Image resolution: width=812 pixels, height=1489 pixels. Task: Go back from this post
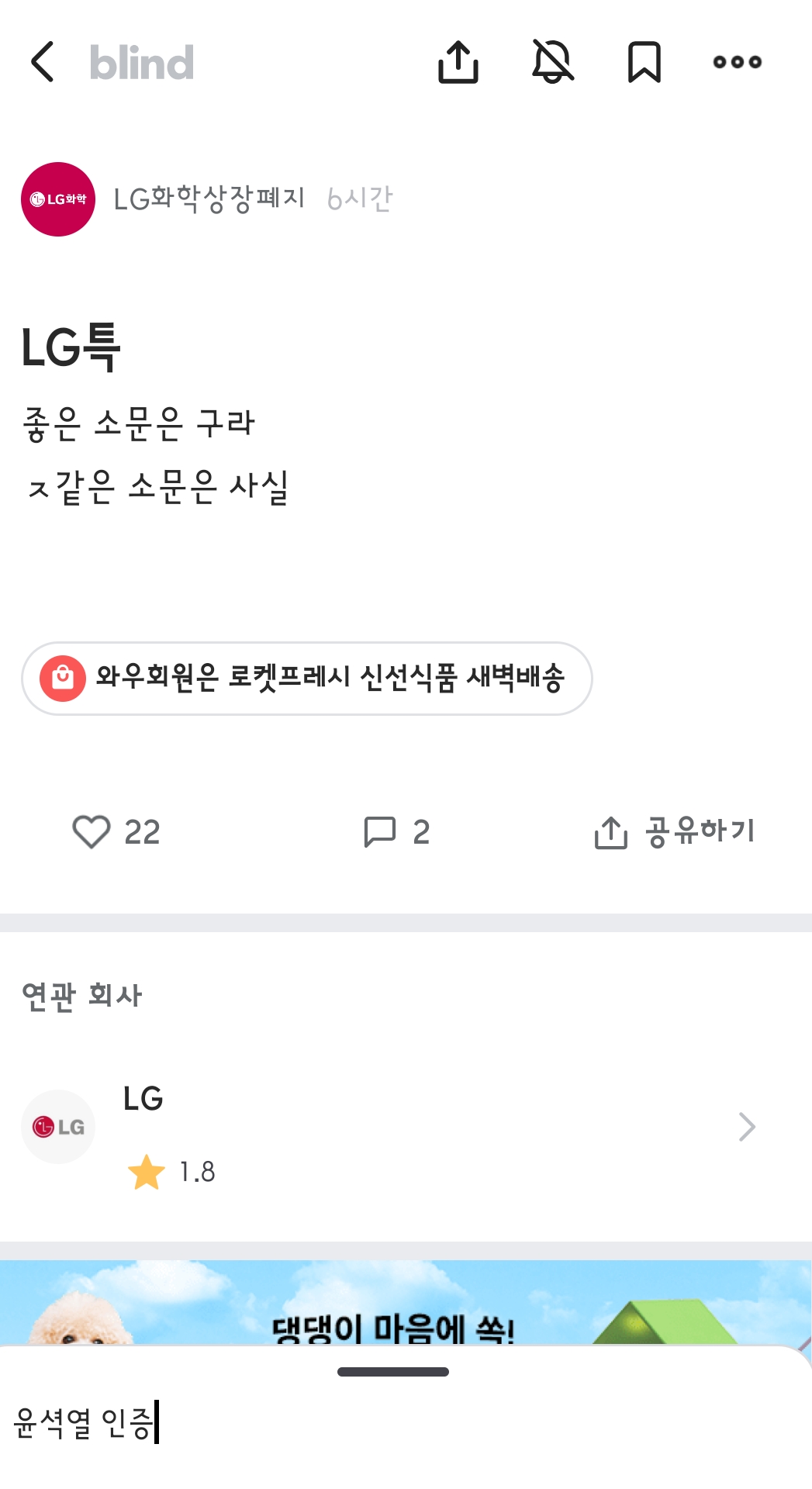(x=43, y=62)
